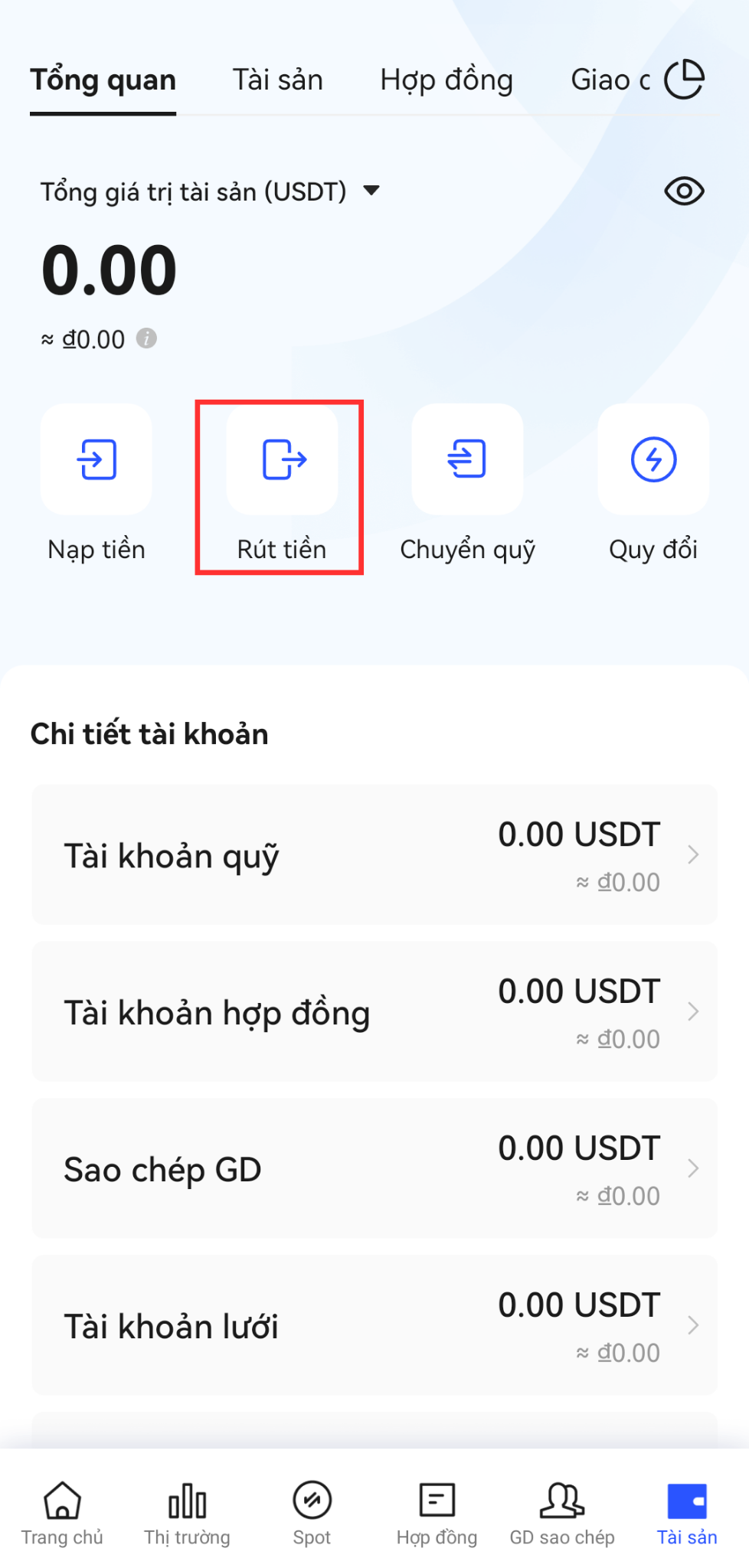The width and height of the screenshot is (749, 1568).
Task: Open the asset pie chart icon
Action: [x=684, y=80]
